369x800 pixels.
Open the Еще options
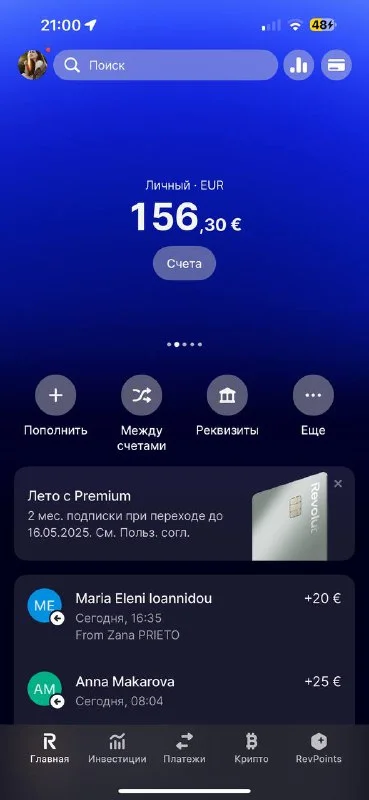313,406
